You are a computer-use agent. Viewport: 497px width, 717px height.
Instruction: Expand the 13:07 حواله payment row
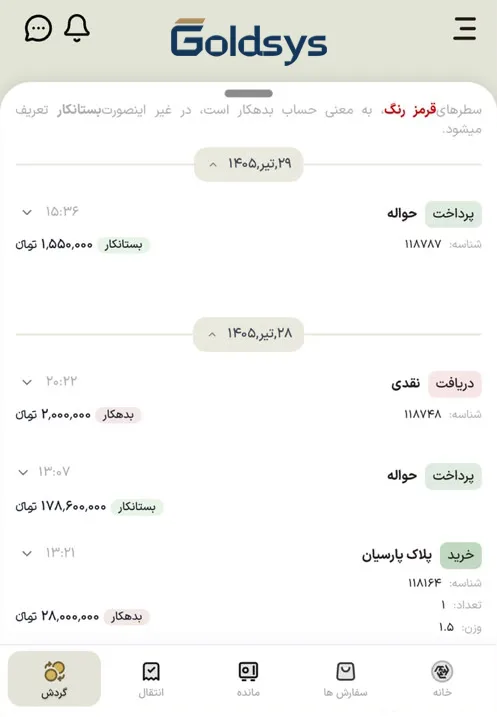(23, 472)
